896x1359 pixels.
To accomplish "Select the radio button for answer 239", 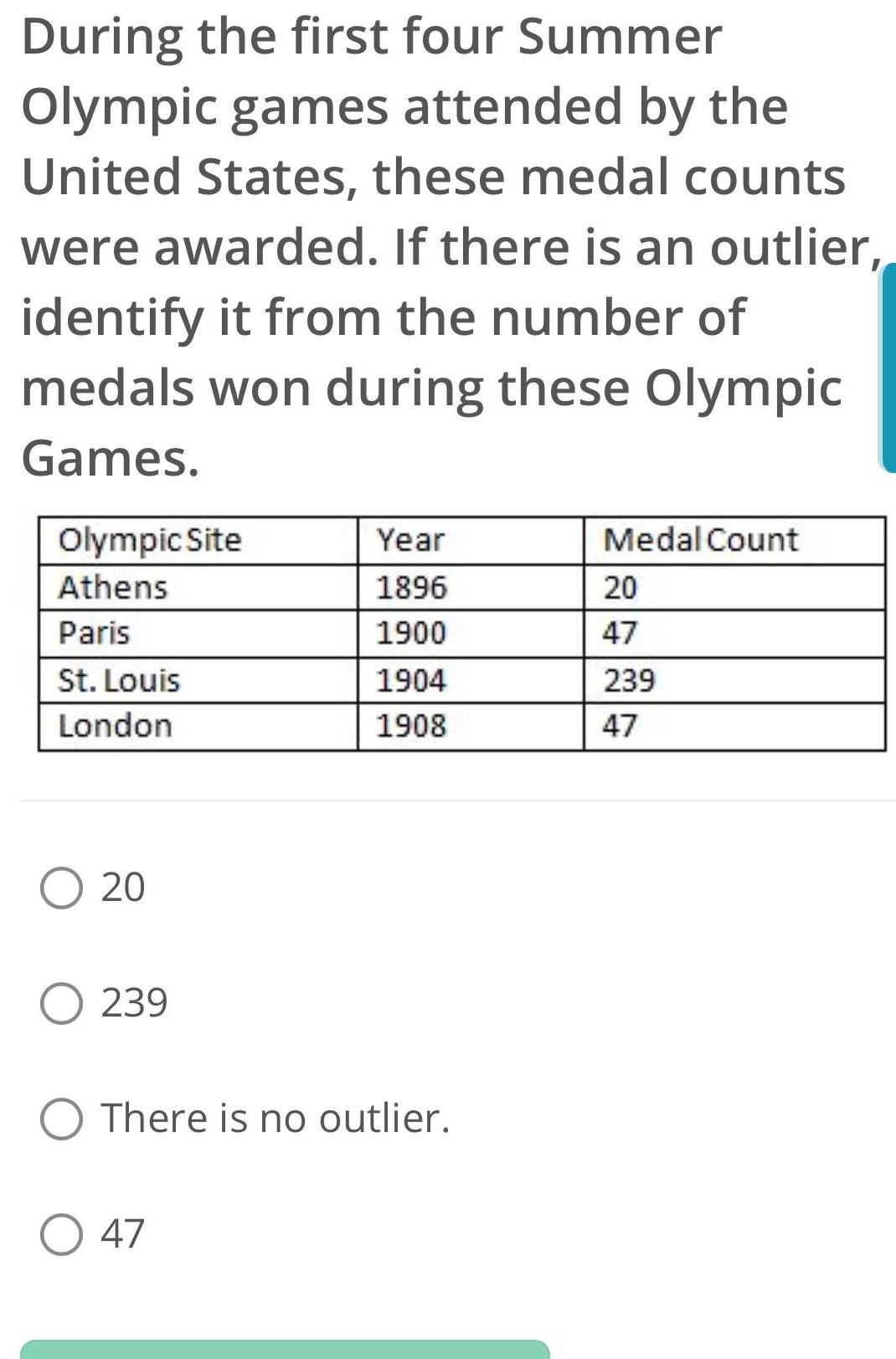I will pos(62,1001).
